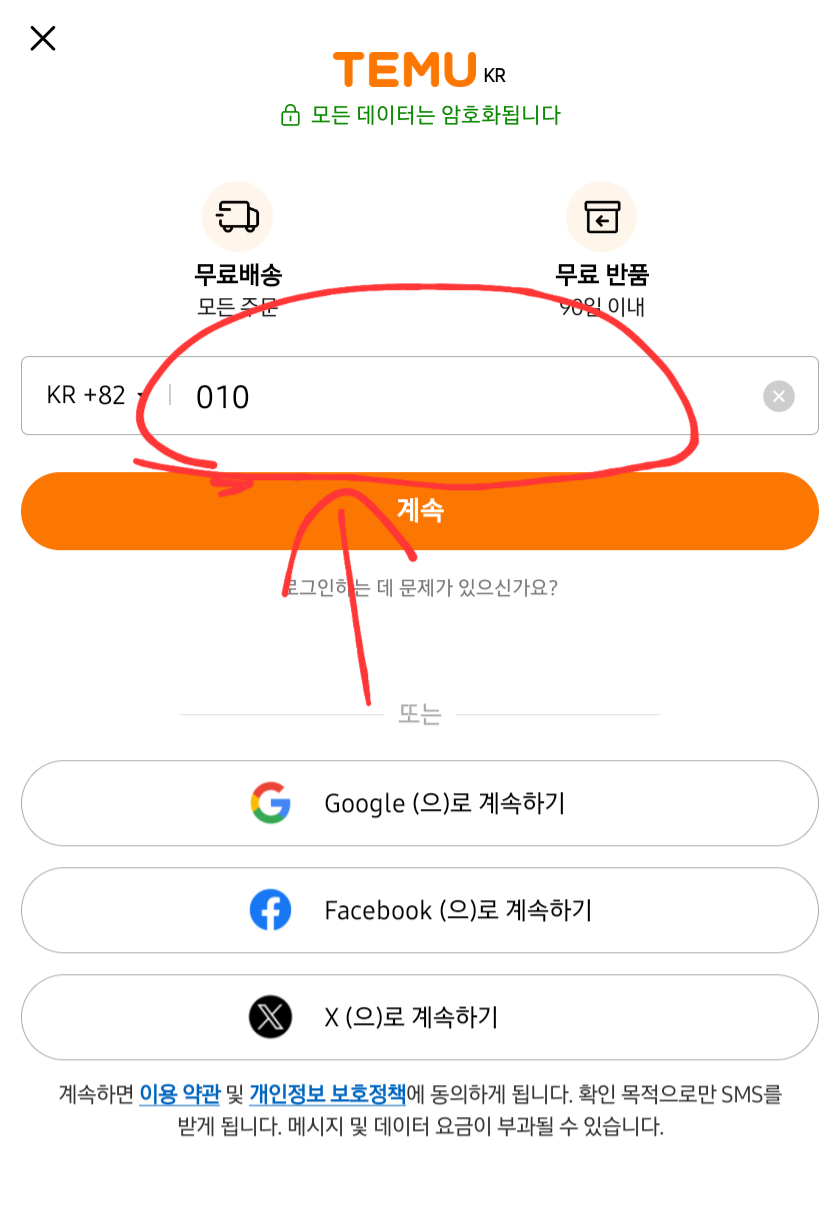Click the 무료배송 delivery truck icon
The image size is (840, 1210).
237,216
